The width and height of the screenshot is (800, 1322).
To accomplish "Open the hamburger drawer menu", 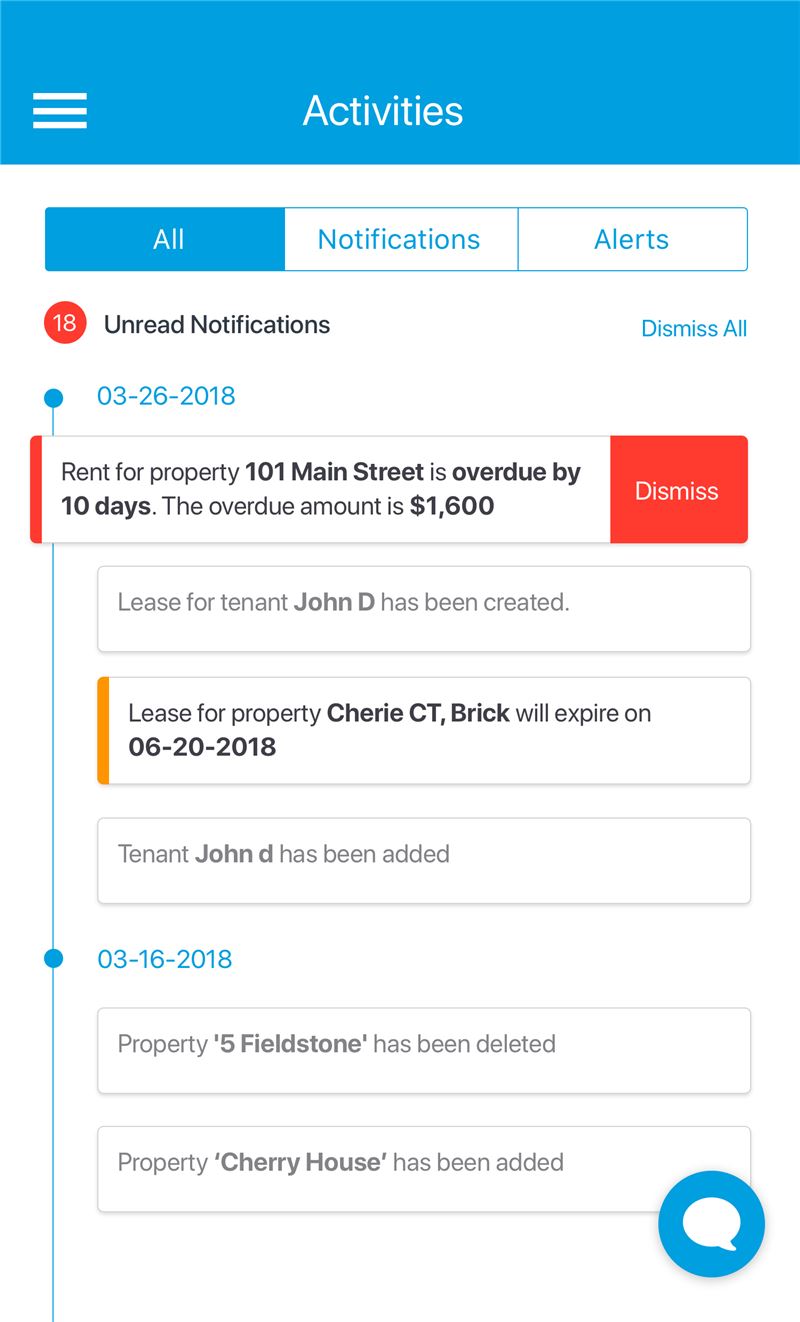I will click(x=60, y=110).
